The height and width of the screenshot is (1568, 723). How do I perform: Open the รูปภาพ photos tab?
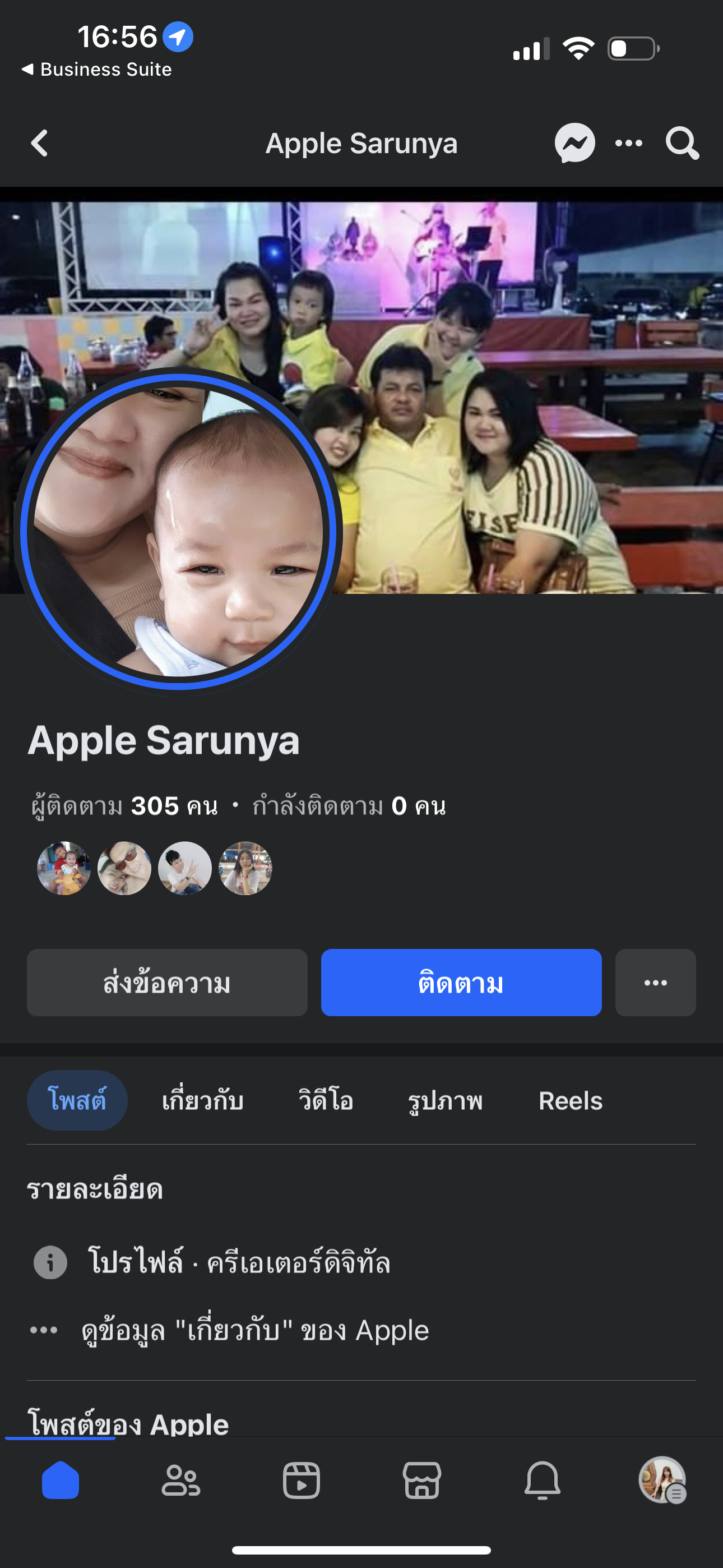445,1100
